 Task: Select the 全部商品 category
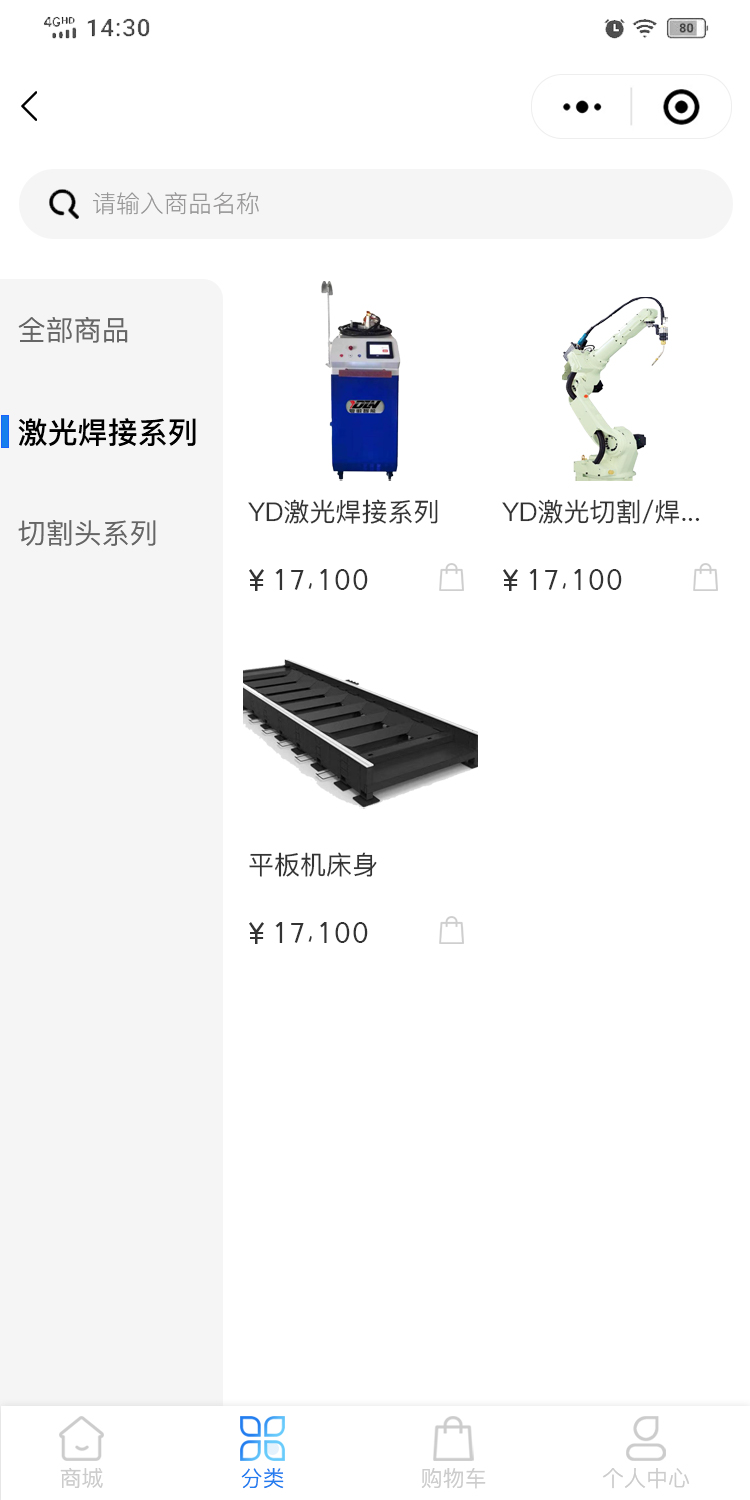[74, 331]
